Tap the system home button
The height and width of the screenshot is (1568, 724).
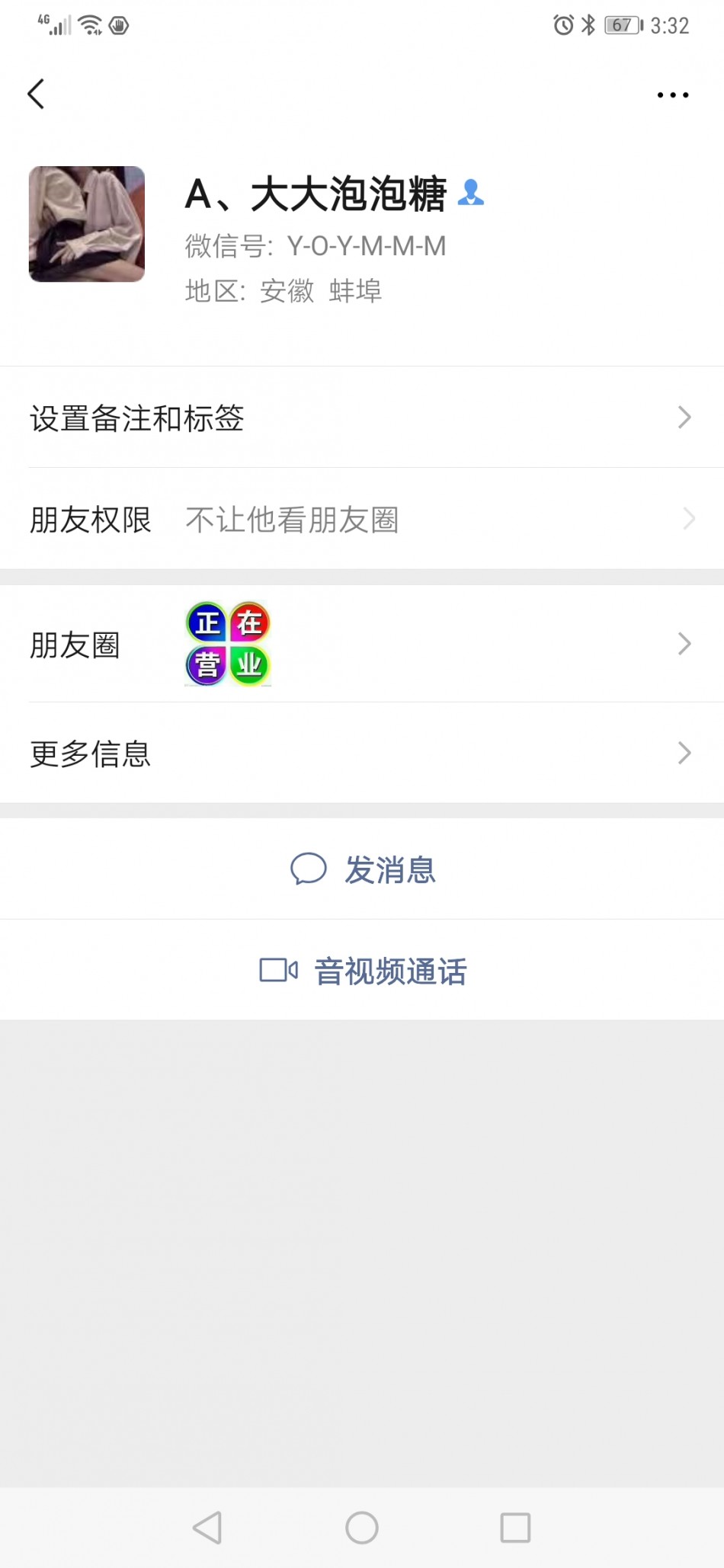pyautogui.click(x=362, y=1527)
